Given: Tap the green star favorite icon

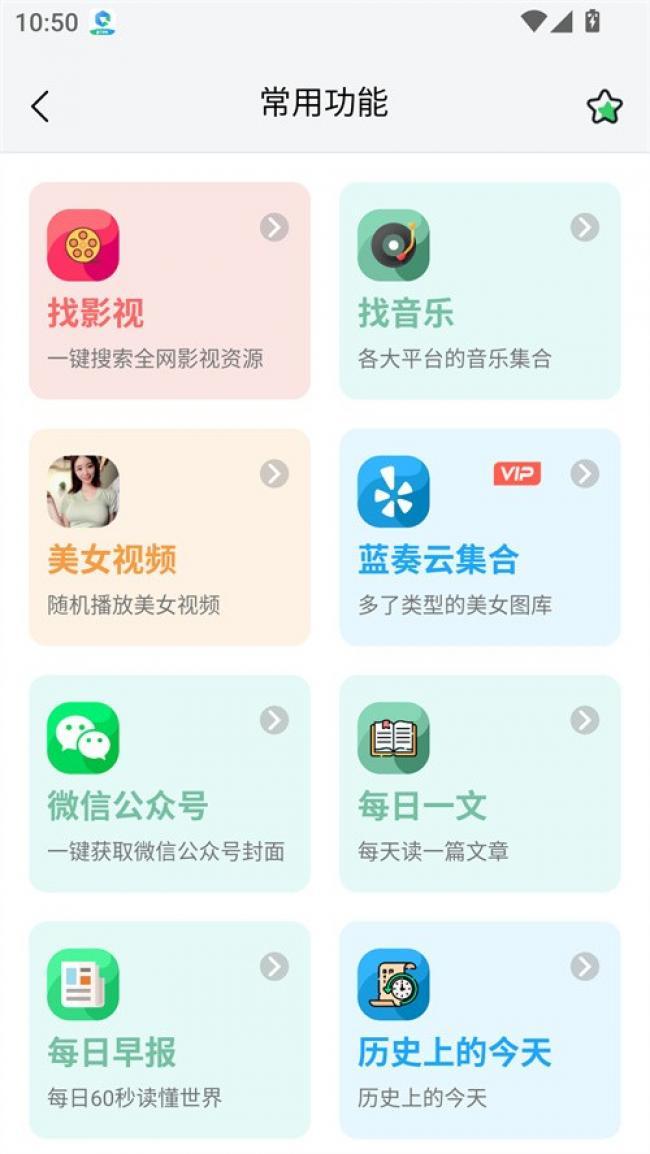Looking at the screenshot, I should coord(604,107).
